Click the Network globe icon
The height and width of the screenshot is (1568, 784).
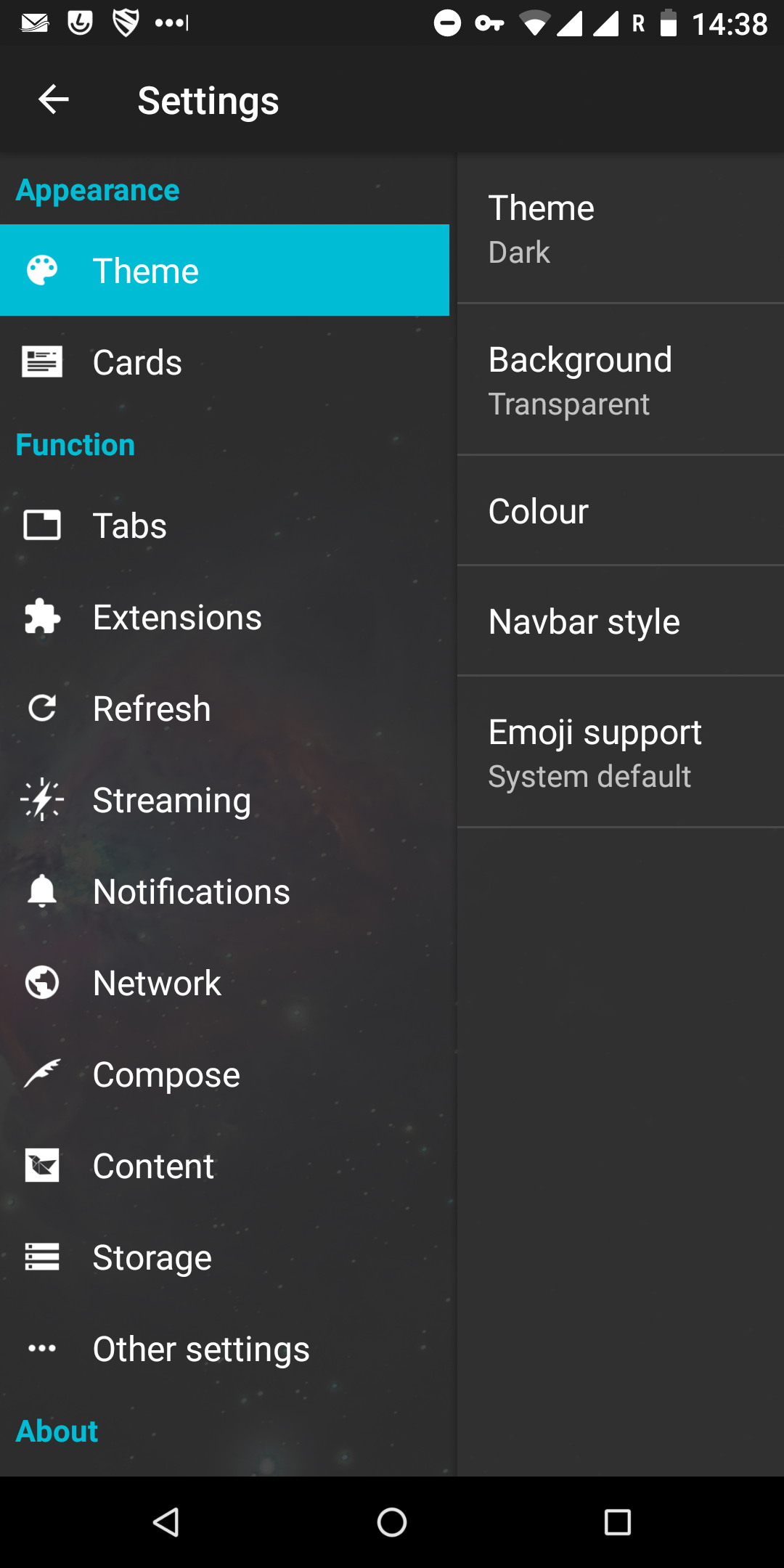click(43, 983)
